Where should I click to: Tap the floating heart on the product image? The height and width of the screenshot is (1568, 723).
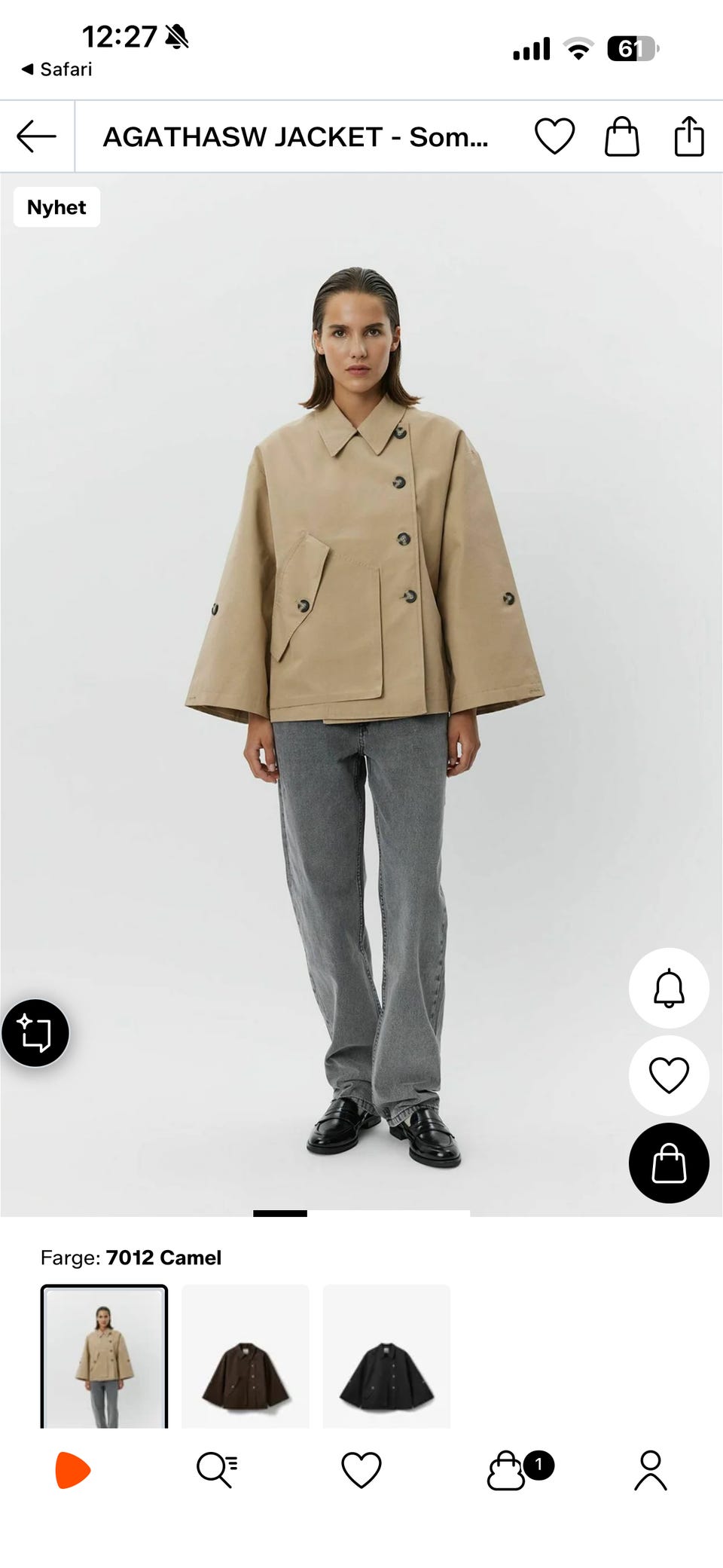[x=669, y=1075]
